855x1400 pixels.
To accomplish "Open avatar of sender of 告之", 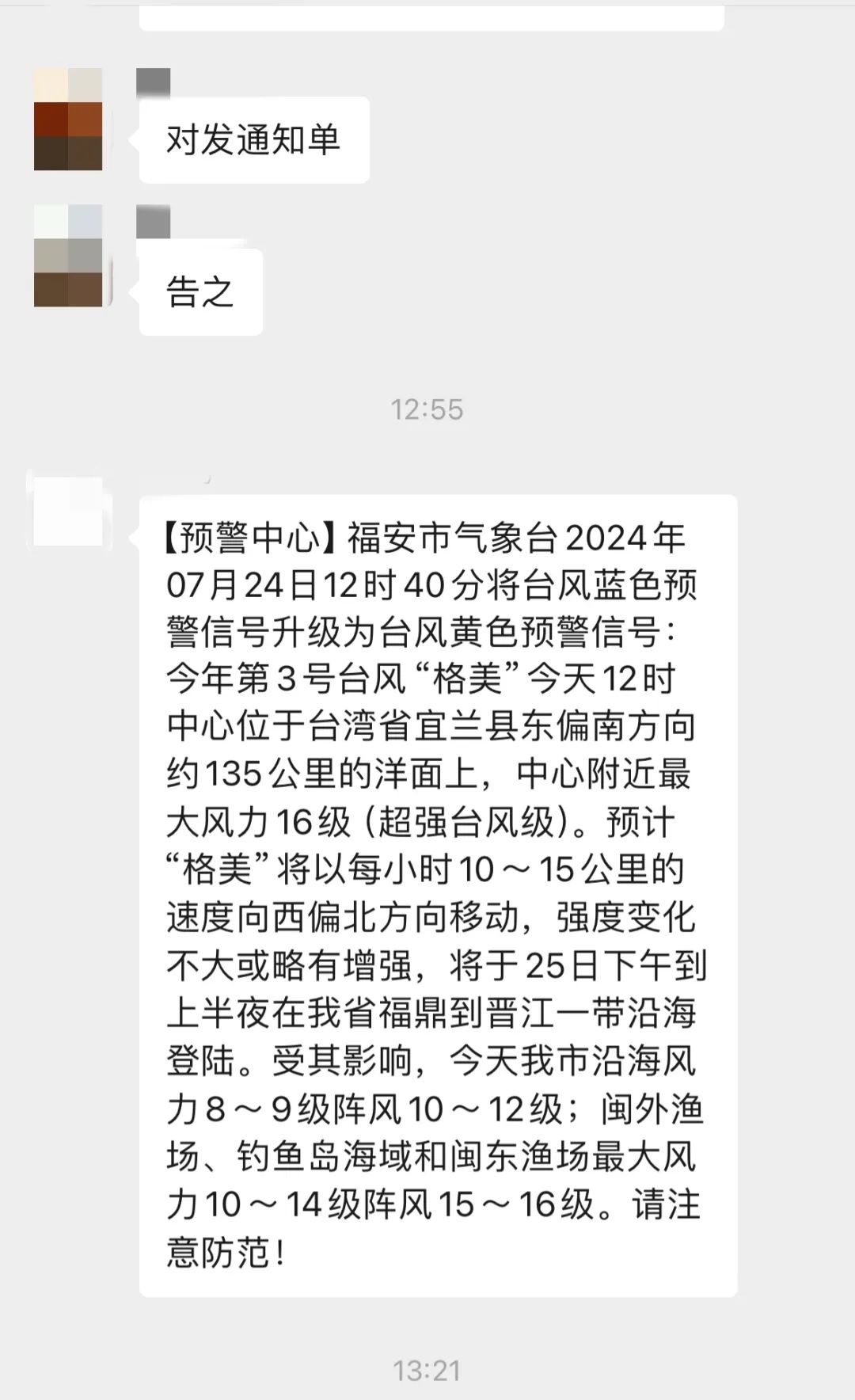I will 68,256.
